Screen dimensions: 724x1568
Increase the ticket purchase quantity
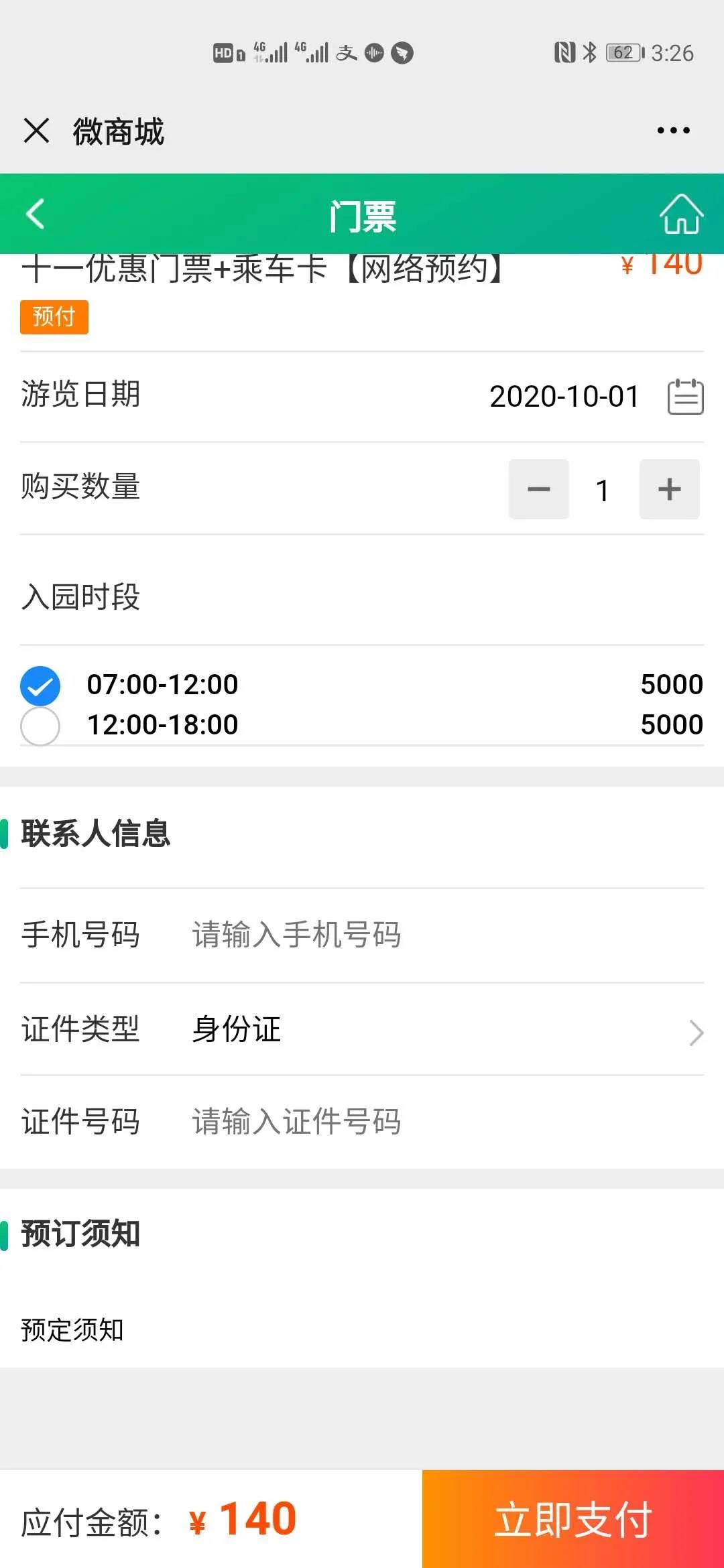[669, 489]
